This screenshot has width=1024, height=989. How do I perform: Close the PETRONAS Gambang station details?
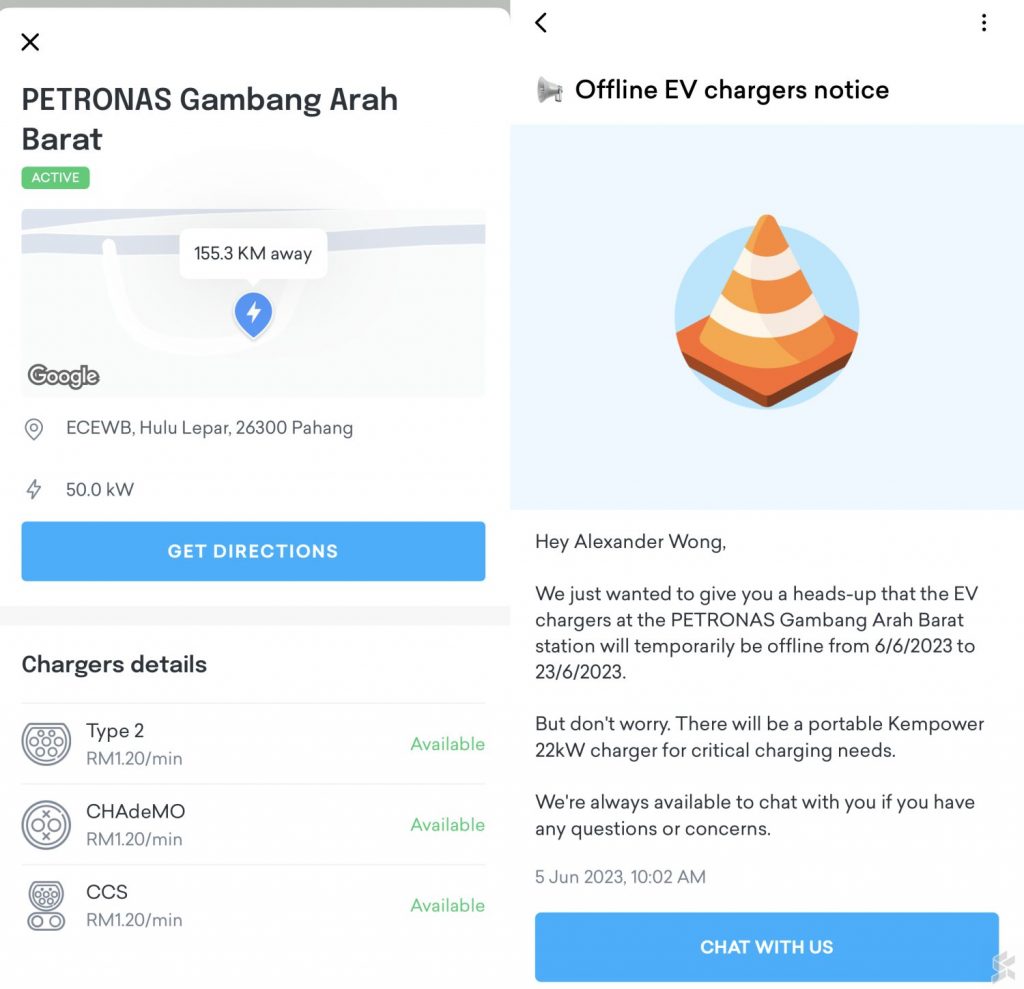point(31,42)
